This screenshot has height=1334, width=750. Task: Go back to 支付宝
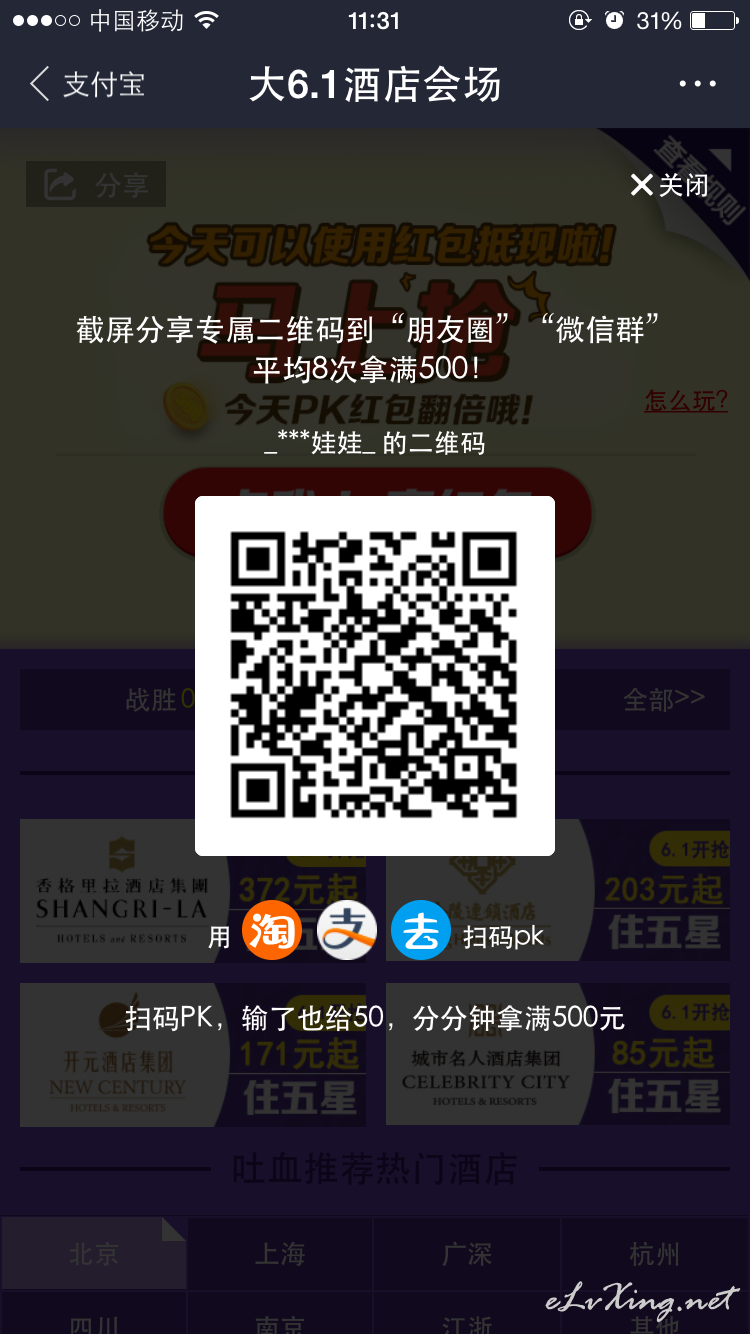click(x=87, y=84)
